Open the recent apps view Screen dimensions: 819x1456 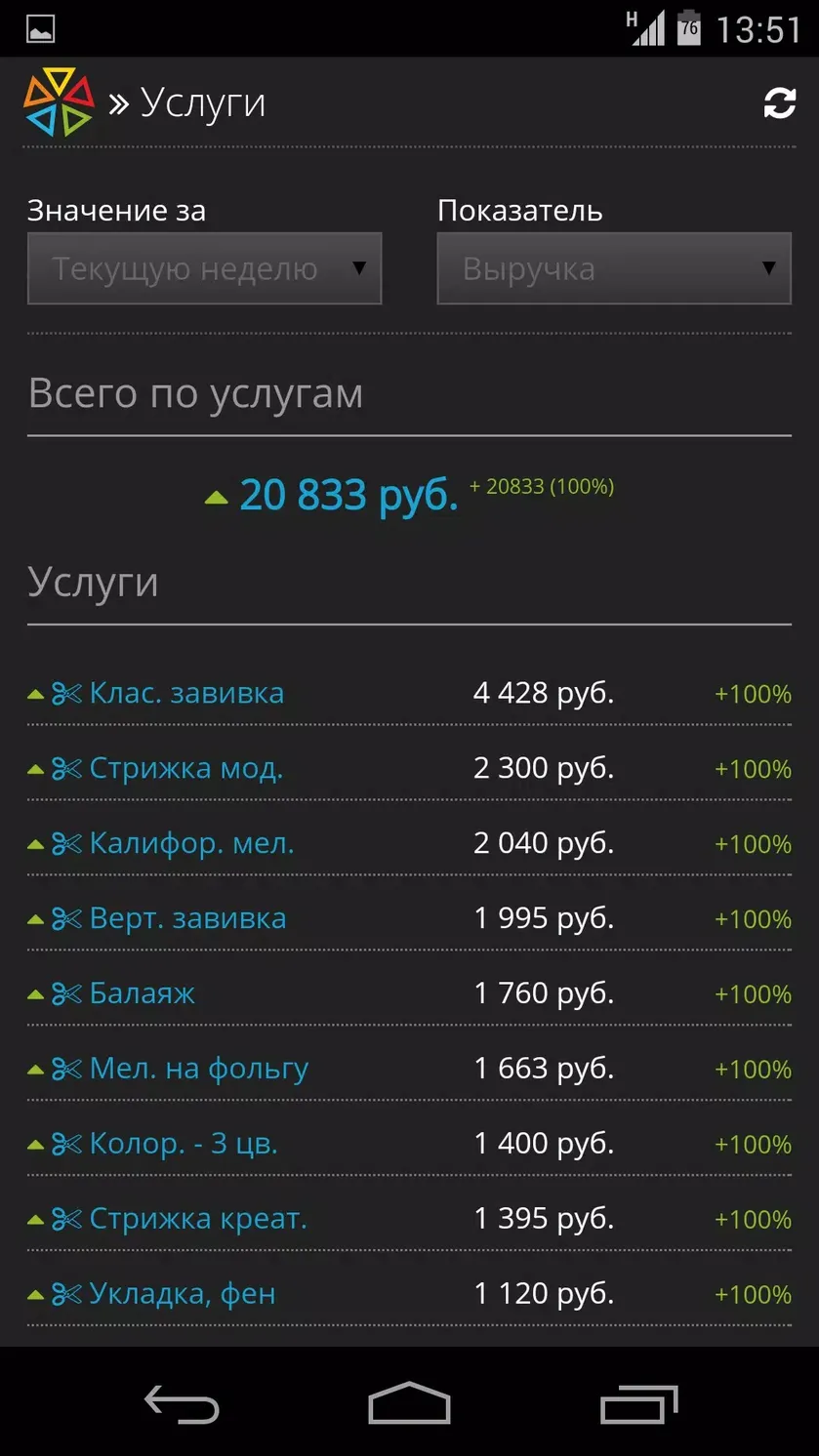pyautogui.click(x=638, y=1404)
